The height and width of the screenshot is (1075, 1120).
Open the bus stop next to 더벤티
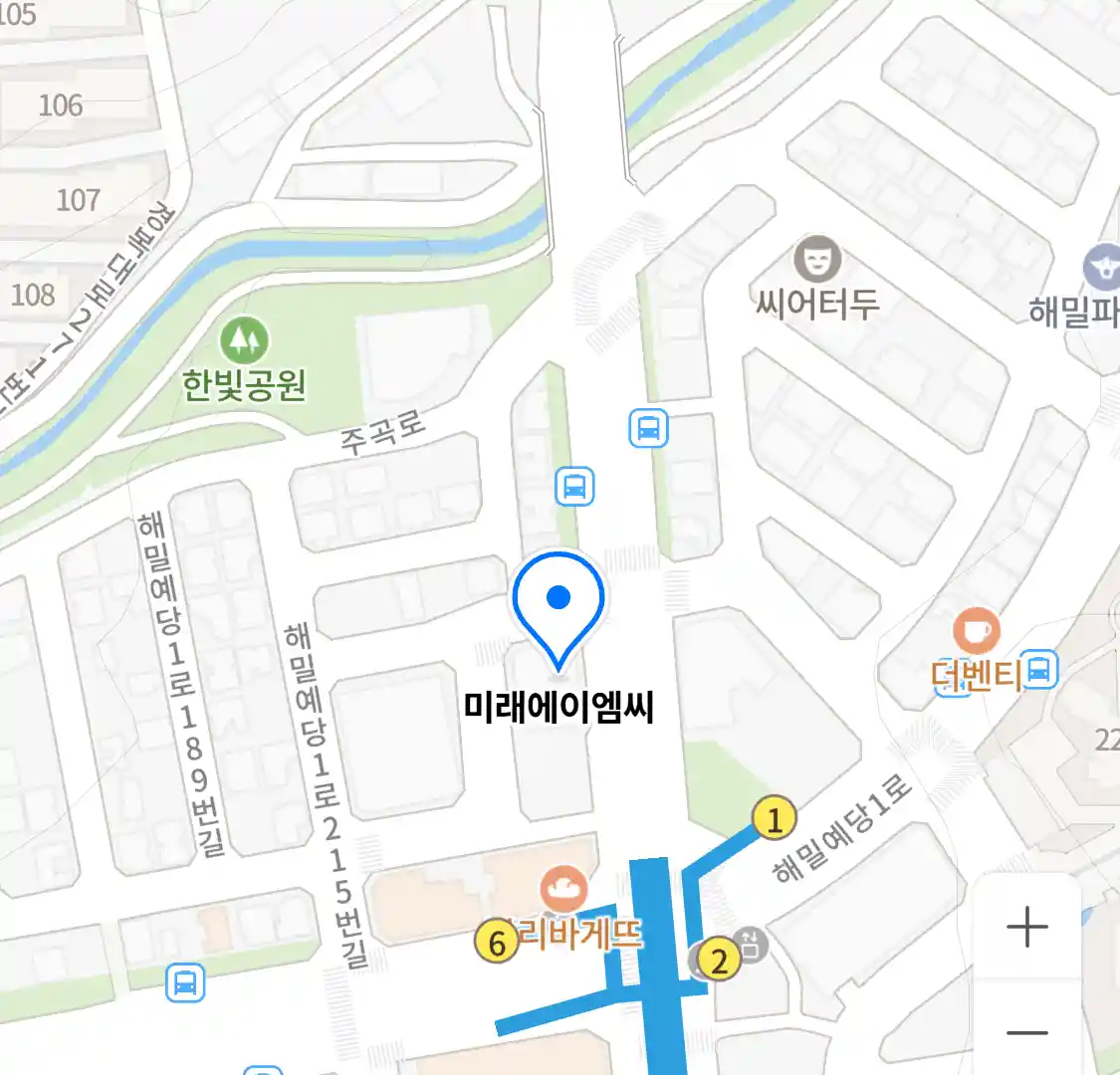1038,670
